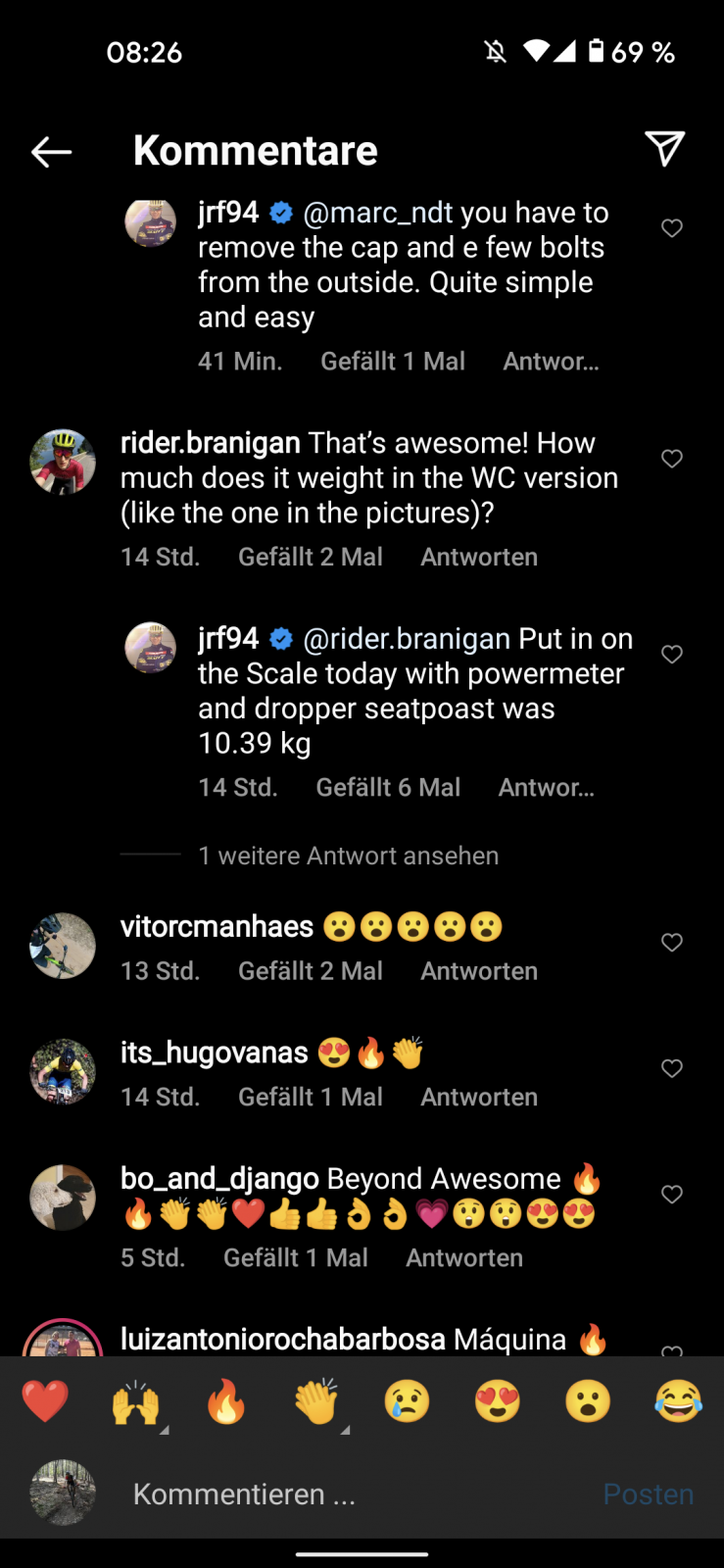This screenshot has height=1568, width=724.
Task: Go back from Kommentare screen
Action: coord(52,152)
